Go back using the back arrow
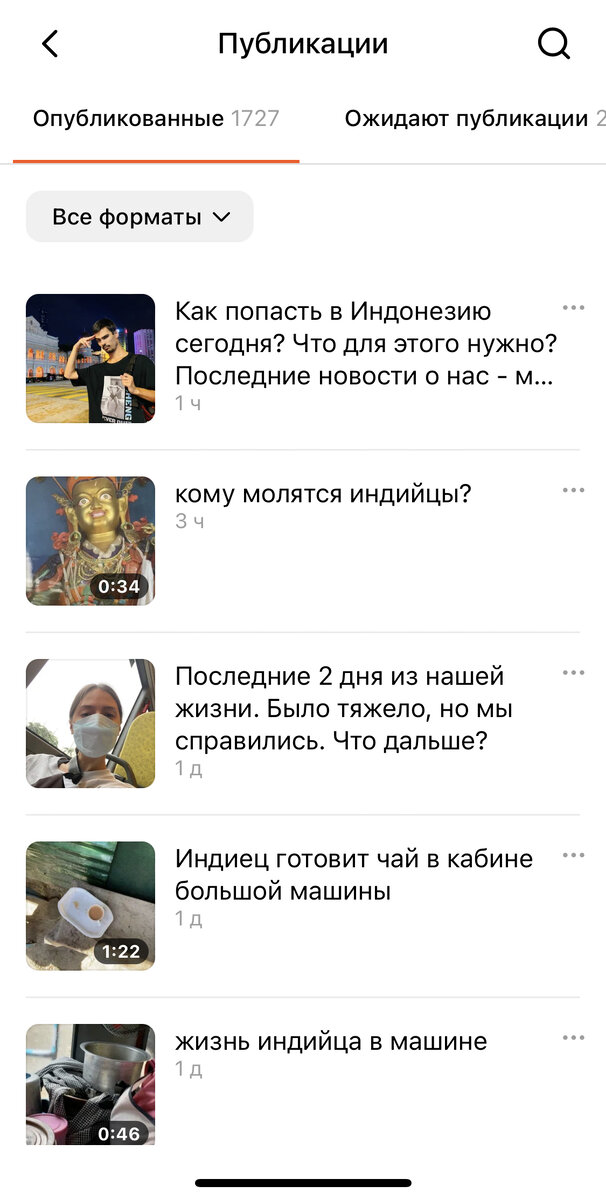The width and height of the screenshot is (606, 1200). coord(50,44)
